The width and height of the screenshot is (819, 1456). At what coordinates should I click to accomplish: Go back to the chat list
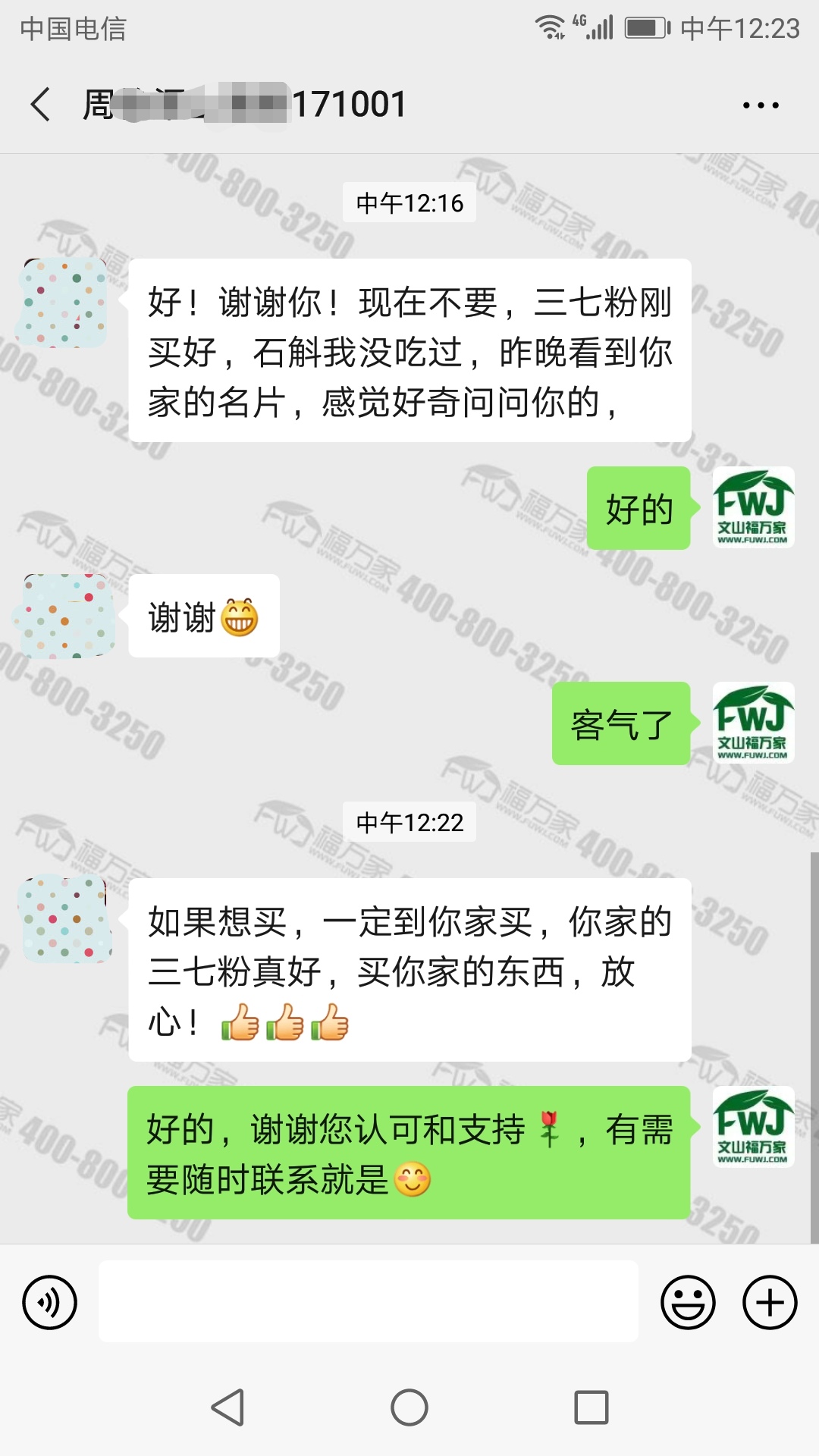coord(41,105)
